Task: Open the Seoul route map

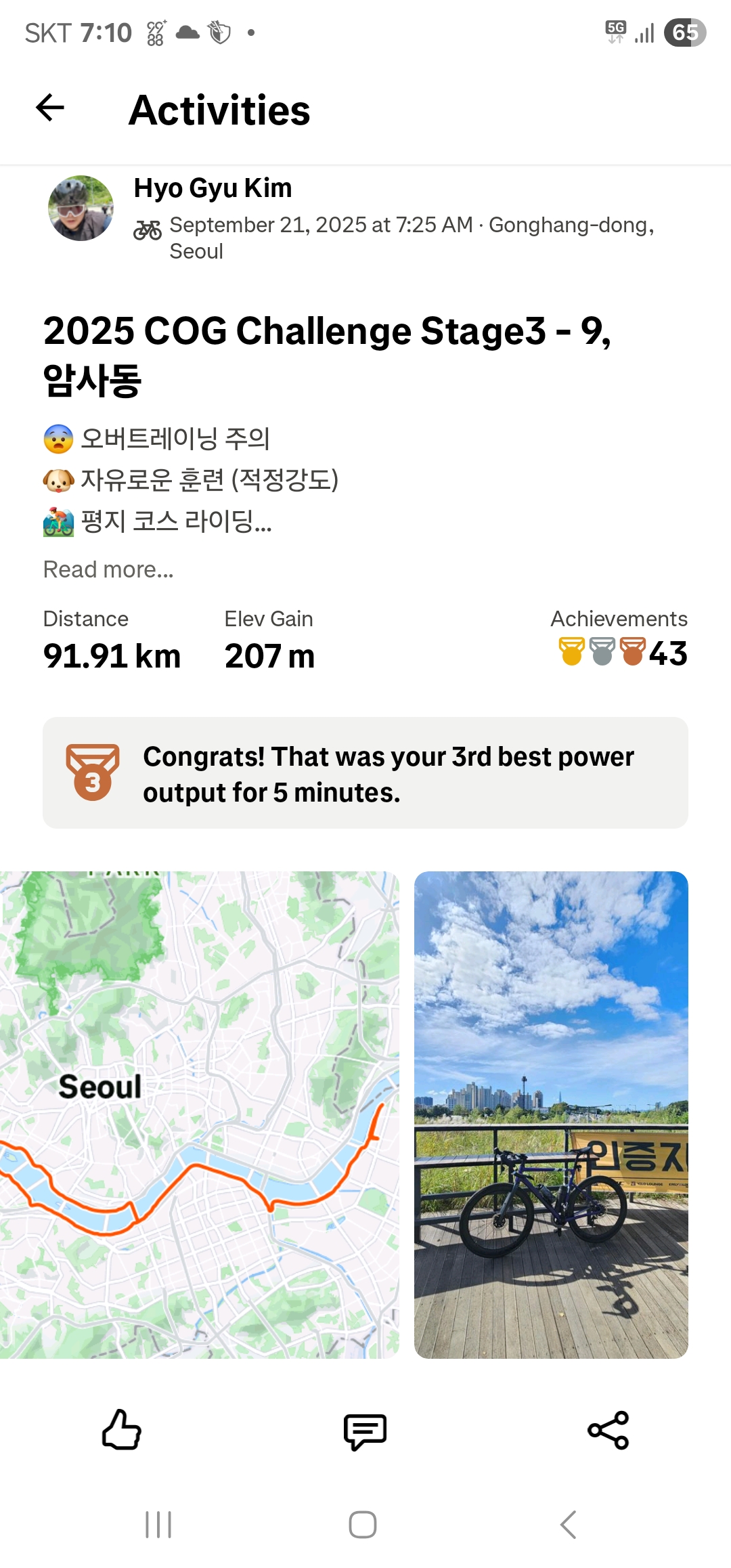Action: (x=199, y=1114)
